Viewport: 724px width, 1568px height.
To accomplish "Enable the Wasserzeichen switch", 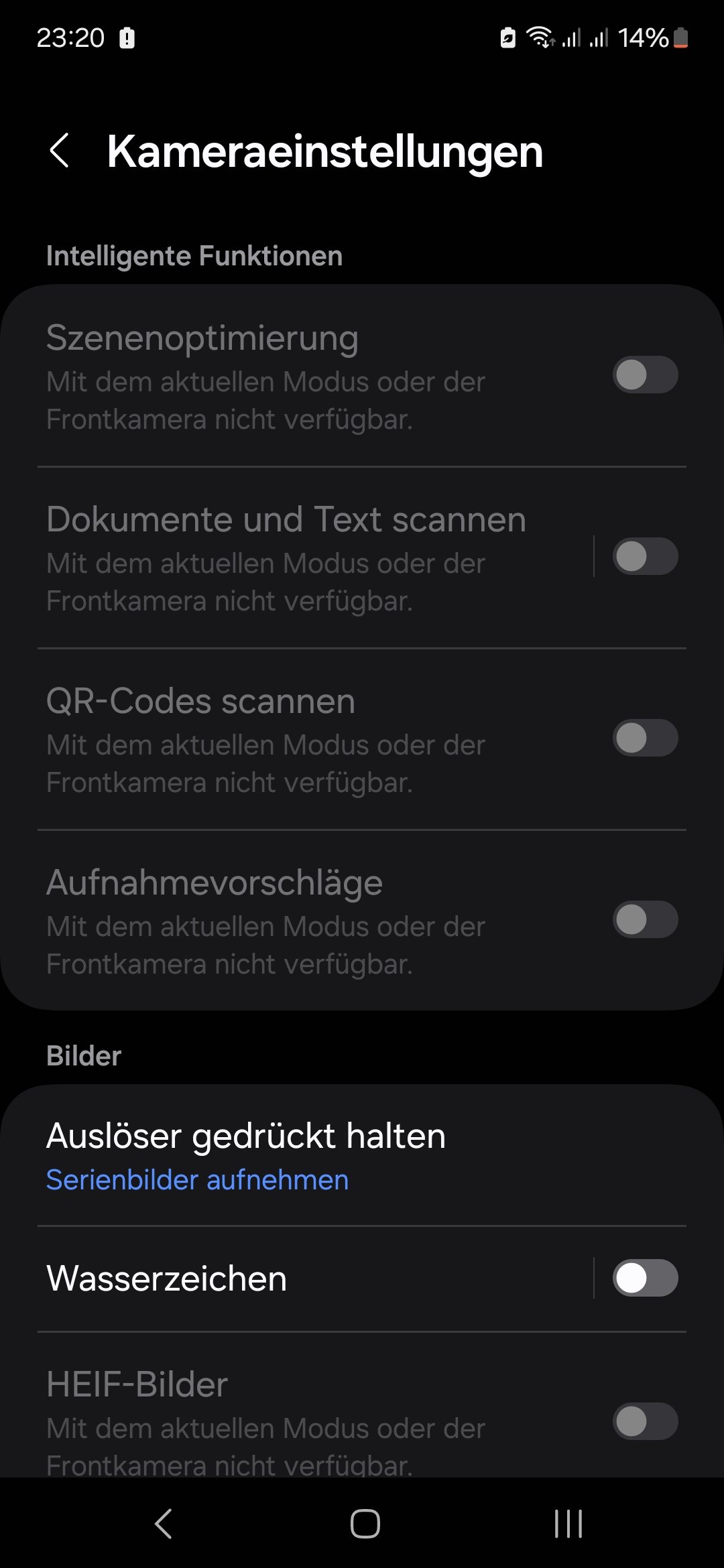I will [x=645, y=1279].
